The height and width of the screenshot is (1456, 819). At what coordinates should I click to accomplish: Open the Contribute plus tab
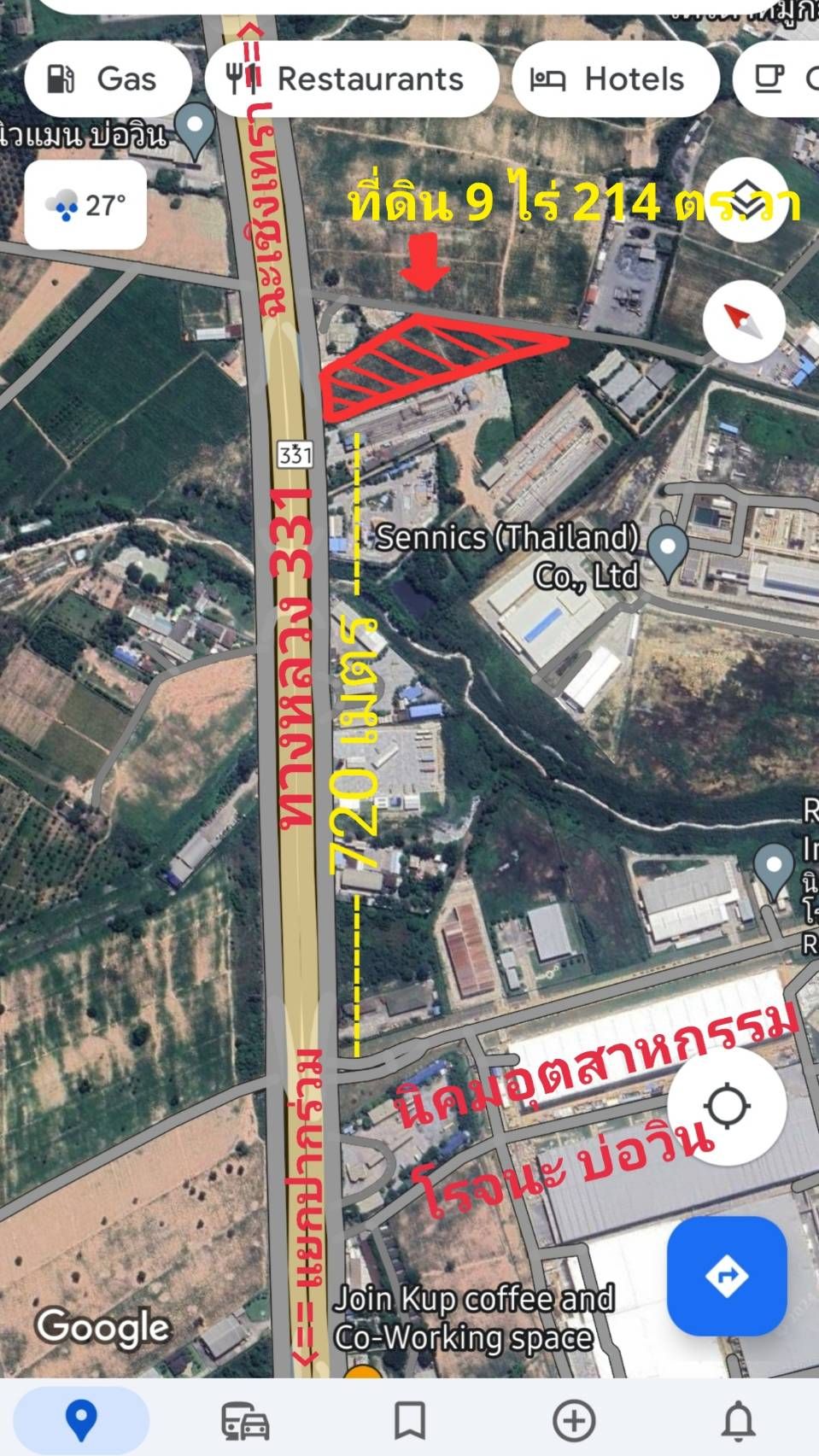pos(574,1421)
